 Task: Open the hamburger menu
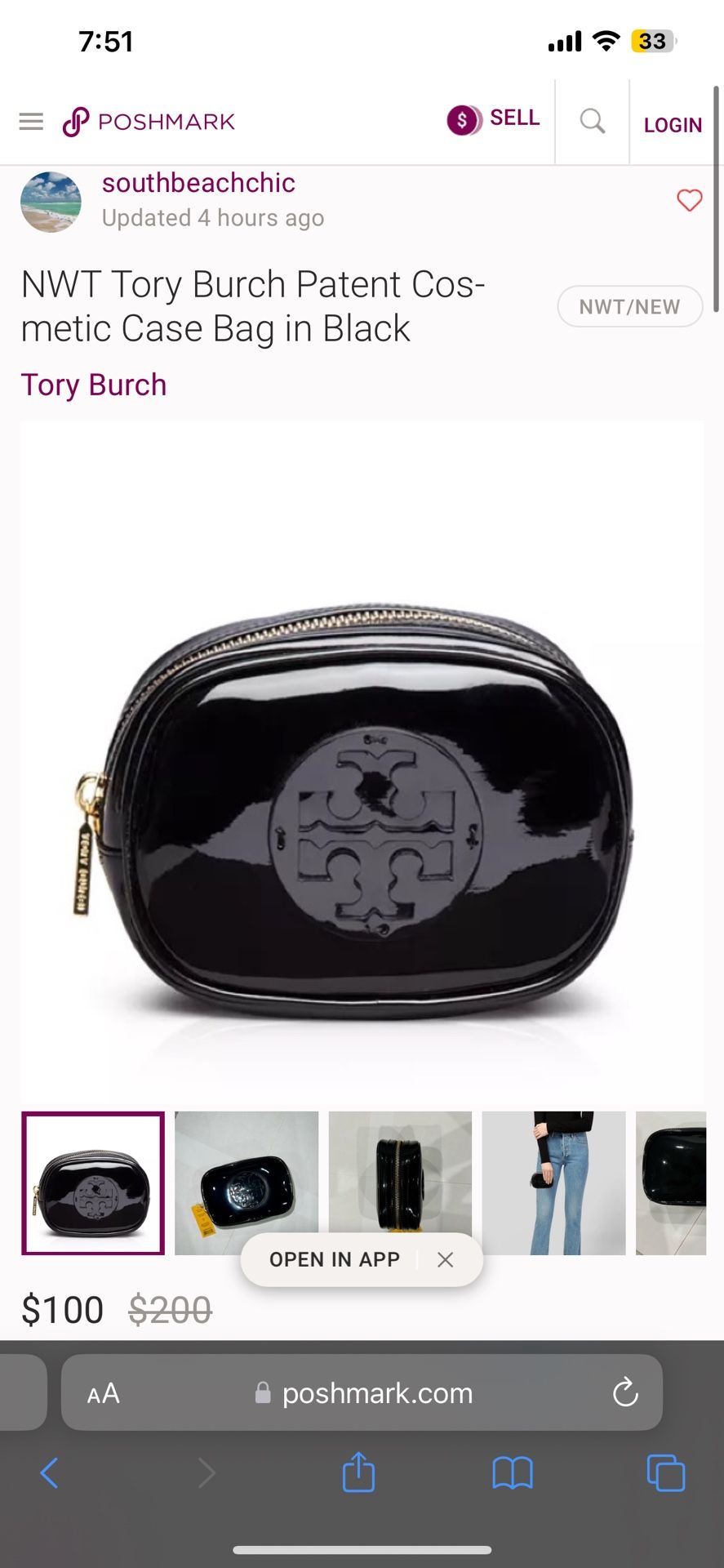tap(31, 122)
